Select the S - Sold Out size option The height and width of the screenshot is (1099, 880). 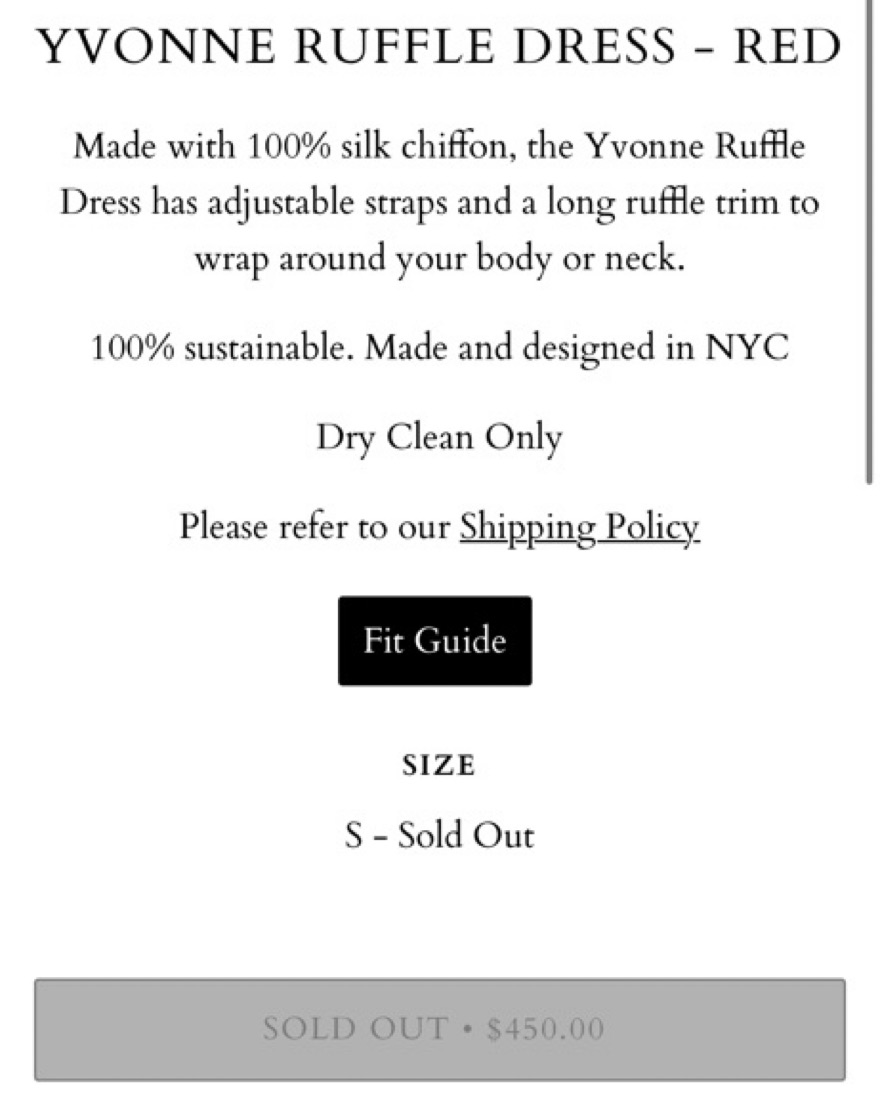[x=439, y=835]
